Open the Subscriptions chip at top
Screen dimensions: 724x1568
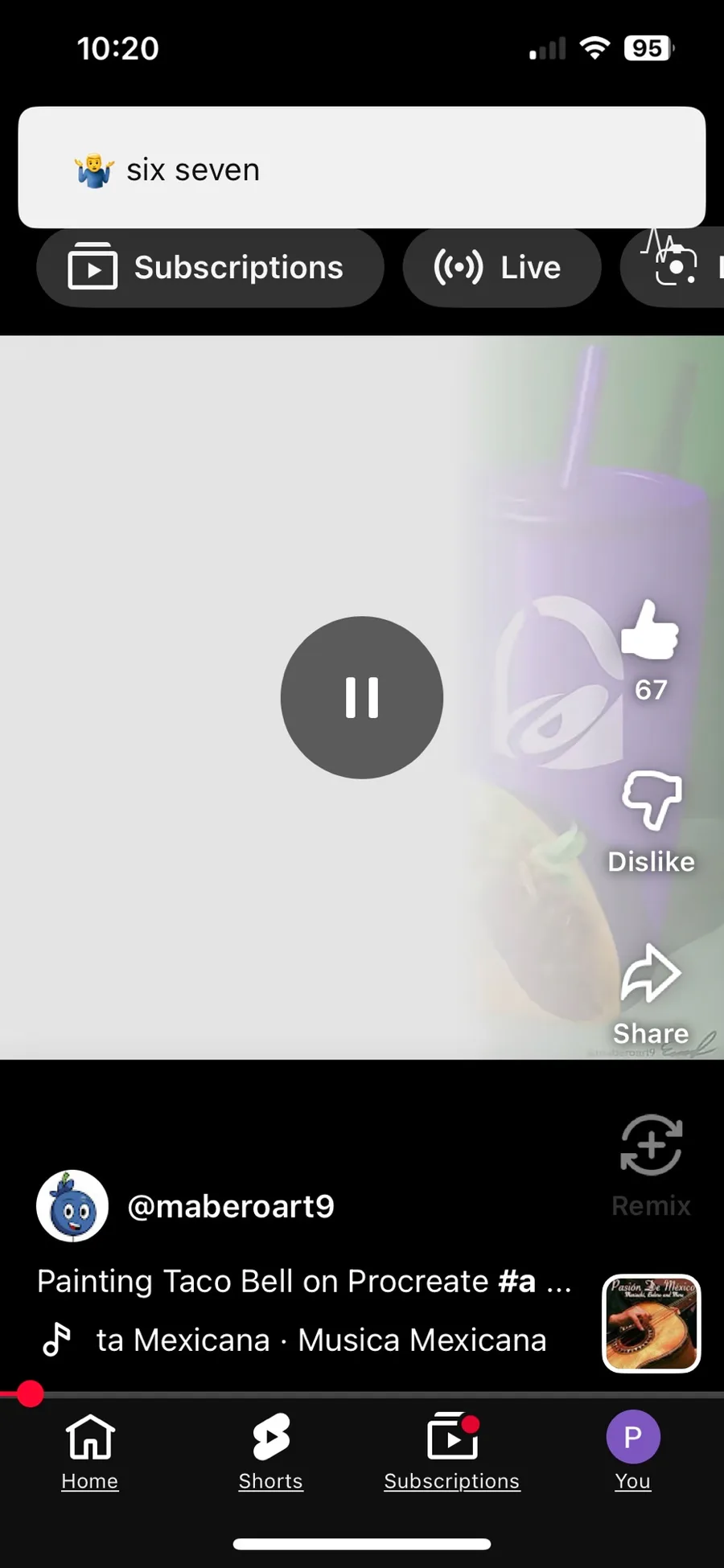(x=209, y=268)
